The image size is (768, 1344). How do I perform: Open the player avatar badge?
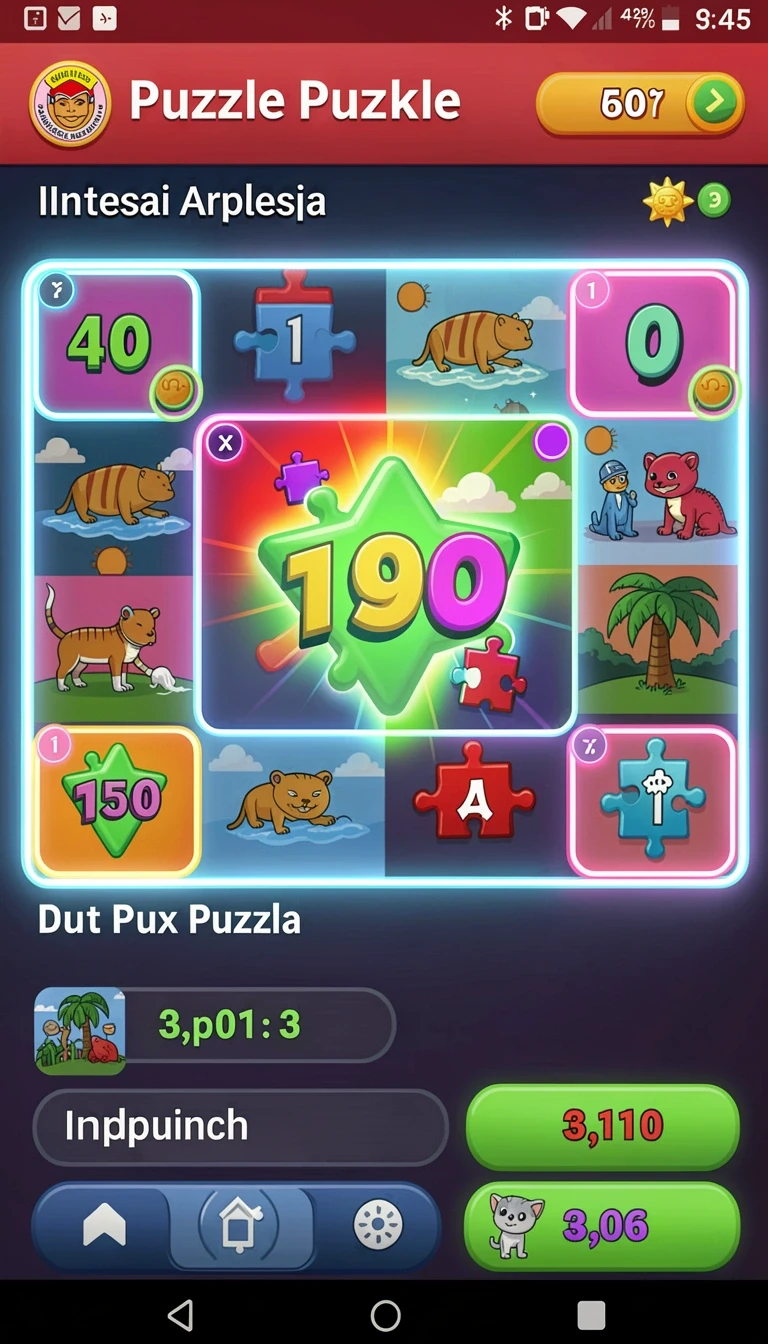point(70,104)
